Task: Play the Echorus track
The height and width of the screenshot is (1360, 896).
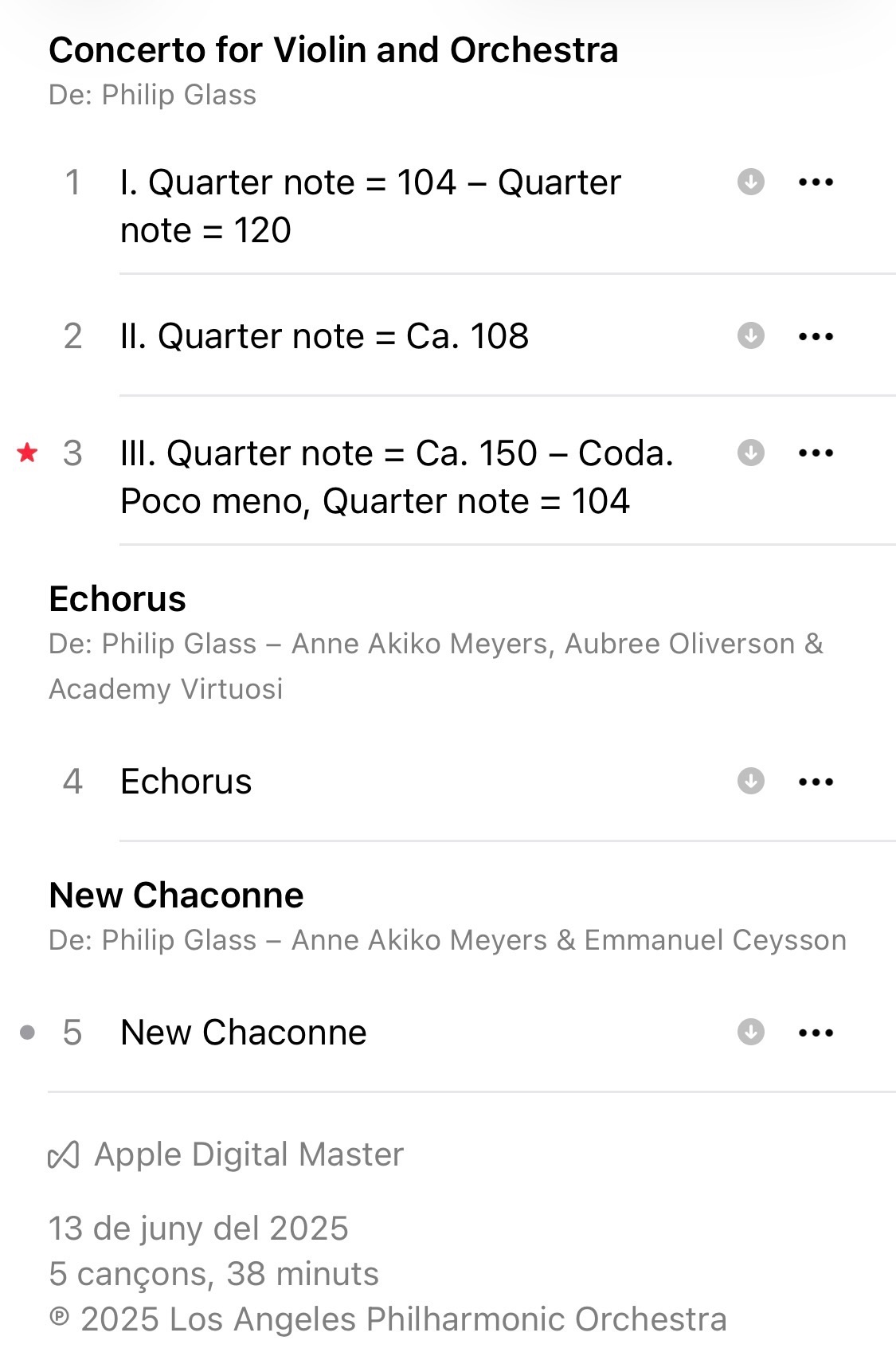Action: [x=186, y=782]
